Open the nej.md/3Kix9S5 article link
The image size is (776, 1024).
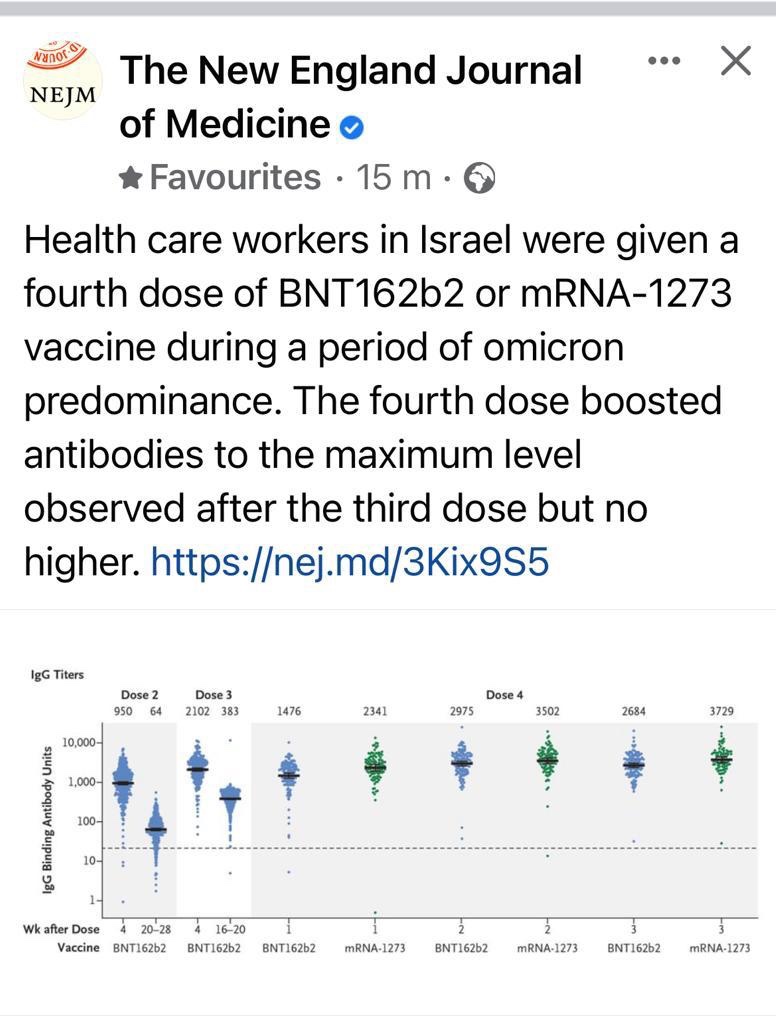pos(349,563)
